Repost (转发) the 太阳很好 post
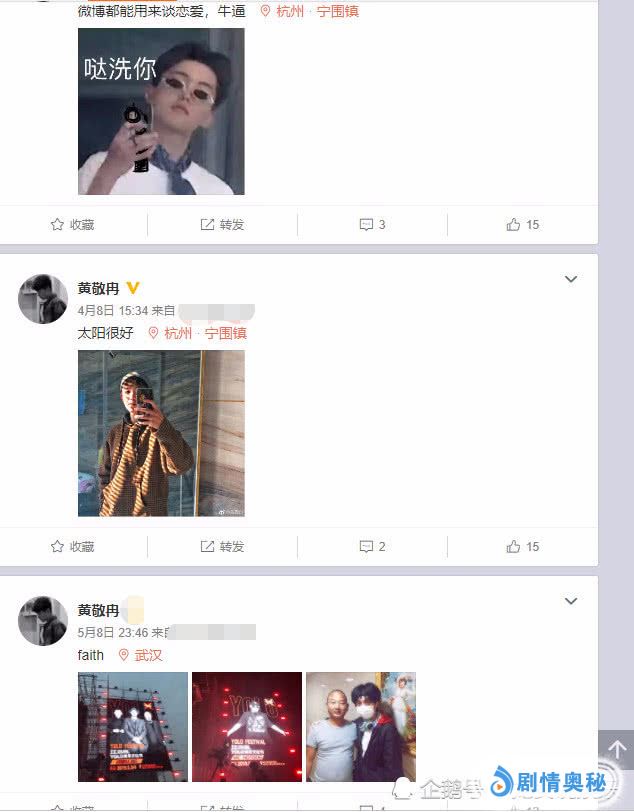Screen dimensions: 634x812 pos(222,547)
